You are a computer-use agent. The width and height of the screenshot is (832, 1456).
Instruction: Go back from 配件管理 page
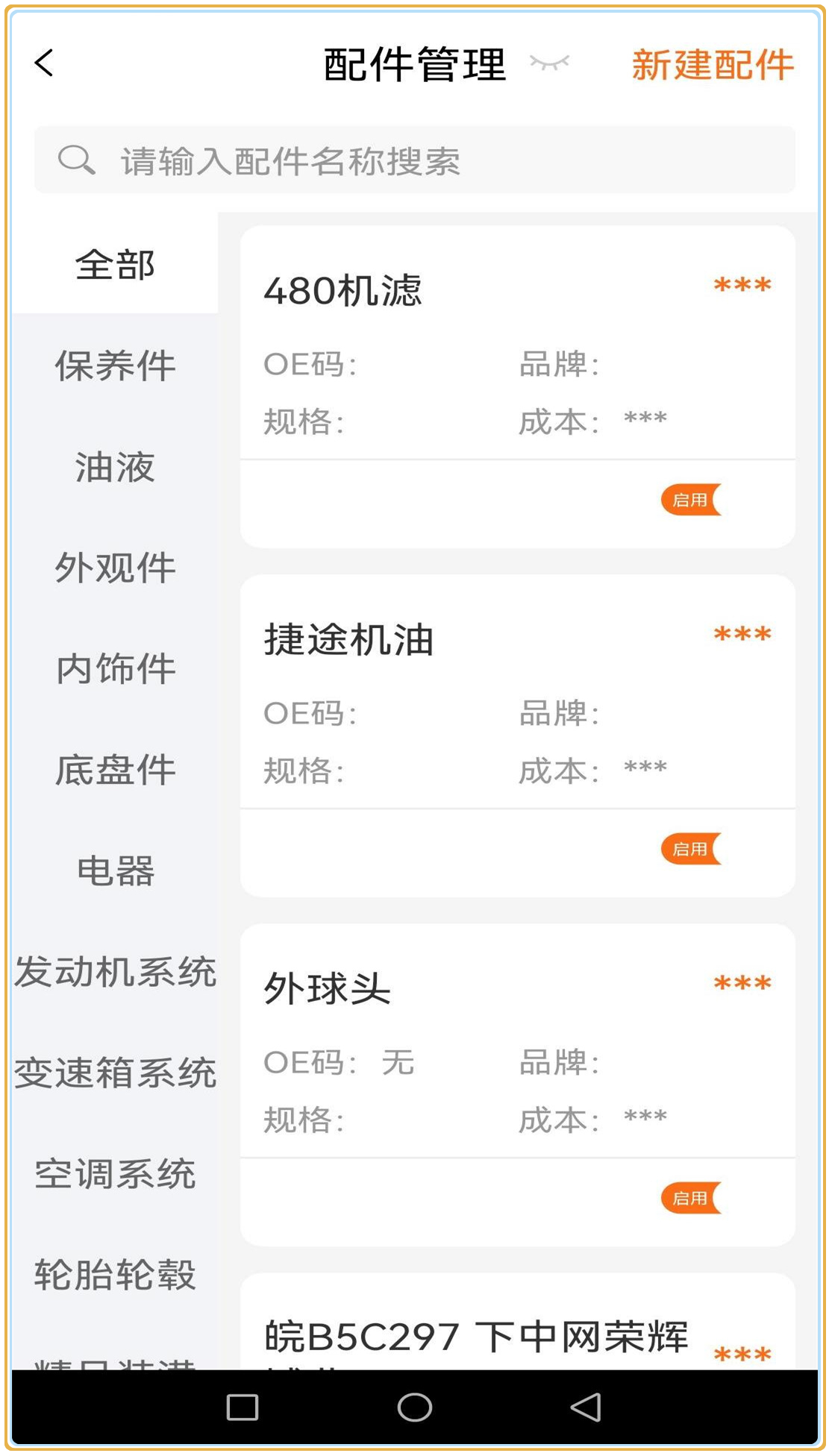click(x=45, y=63)
